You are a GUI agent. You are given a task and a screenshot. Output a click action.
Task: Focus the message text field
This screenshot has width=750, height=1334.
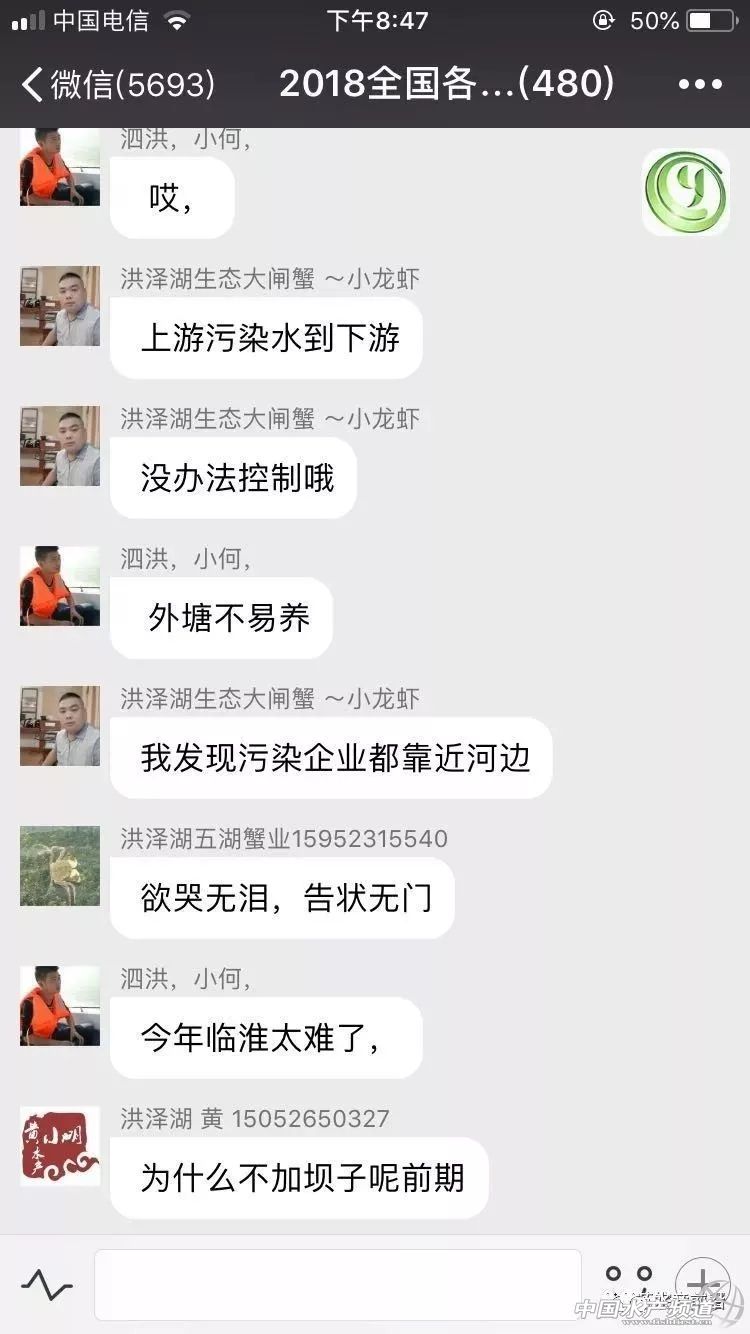[x=337, y=1284]
